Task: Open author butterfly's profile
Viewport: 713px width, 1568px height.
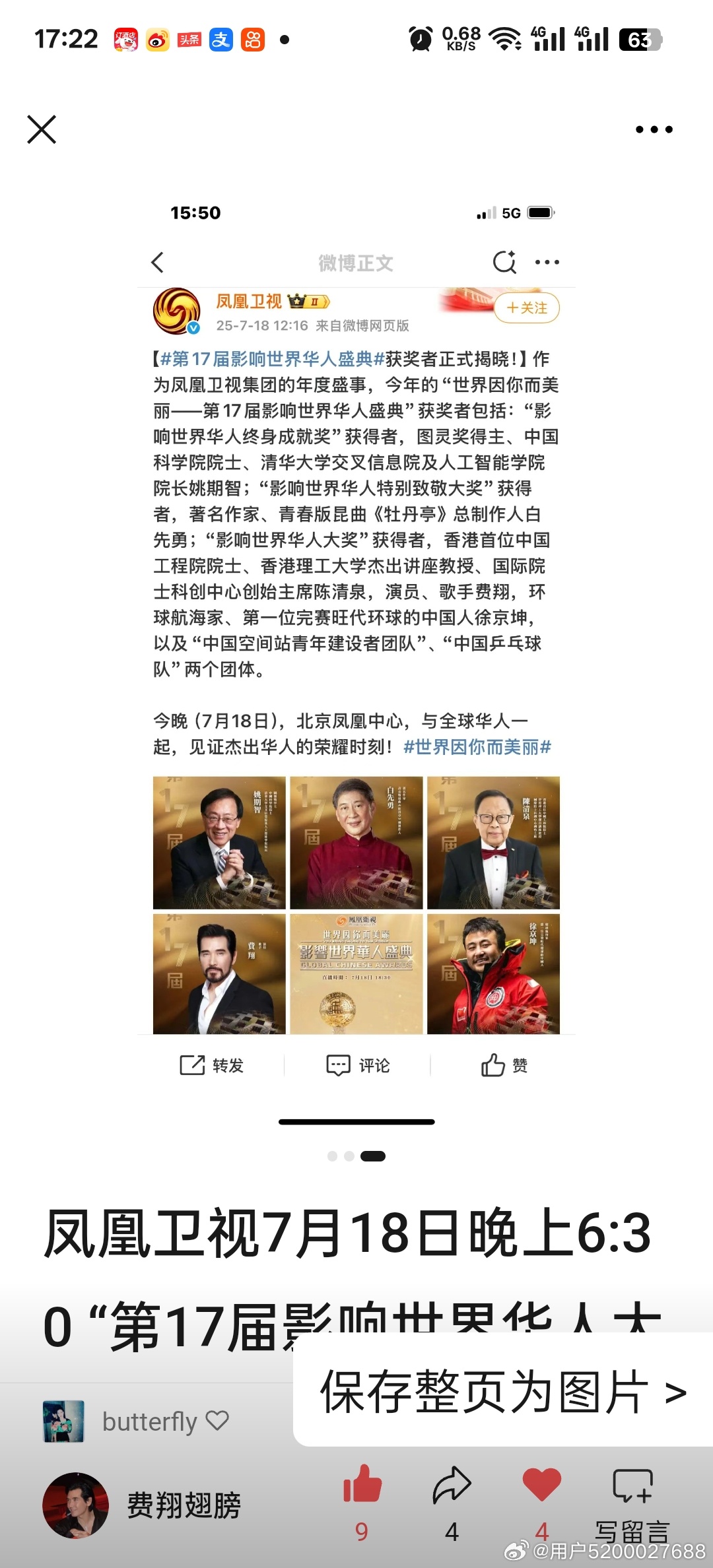Action: tap(135, 1421)
